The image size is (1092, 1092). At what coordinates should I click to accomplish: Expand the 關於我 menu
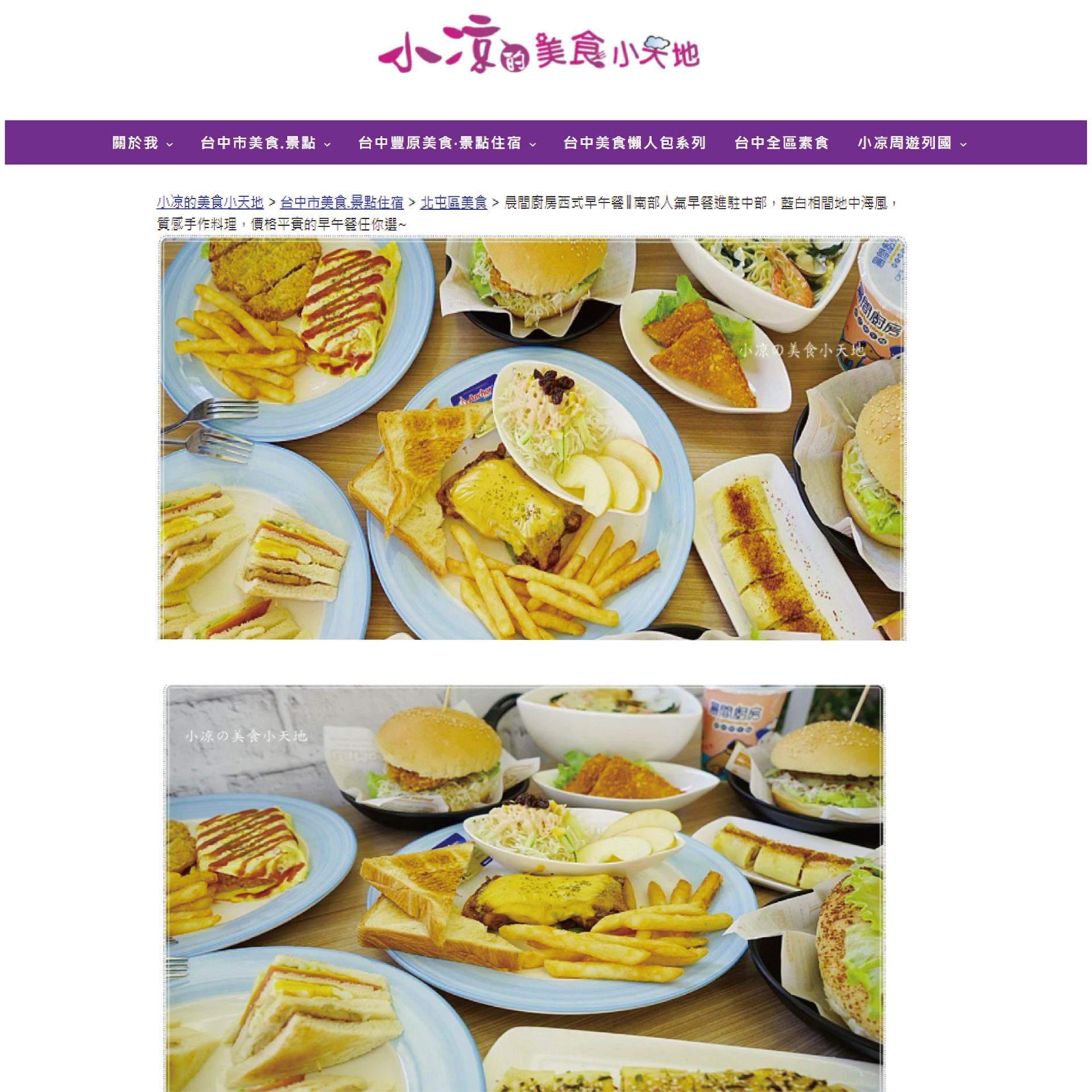142,143
